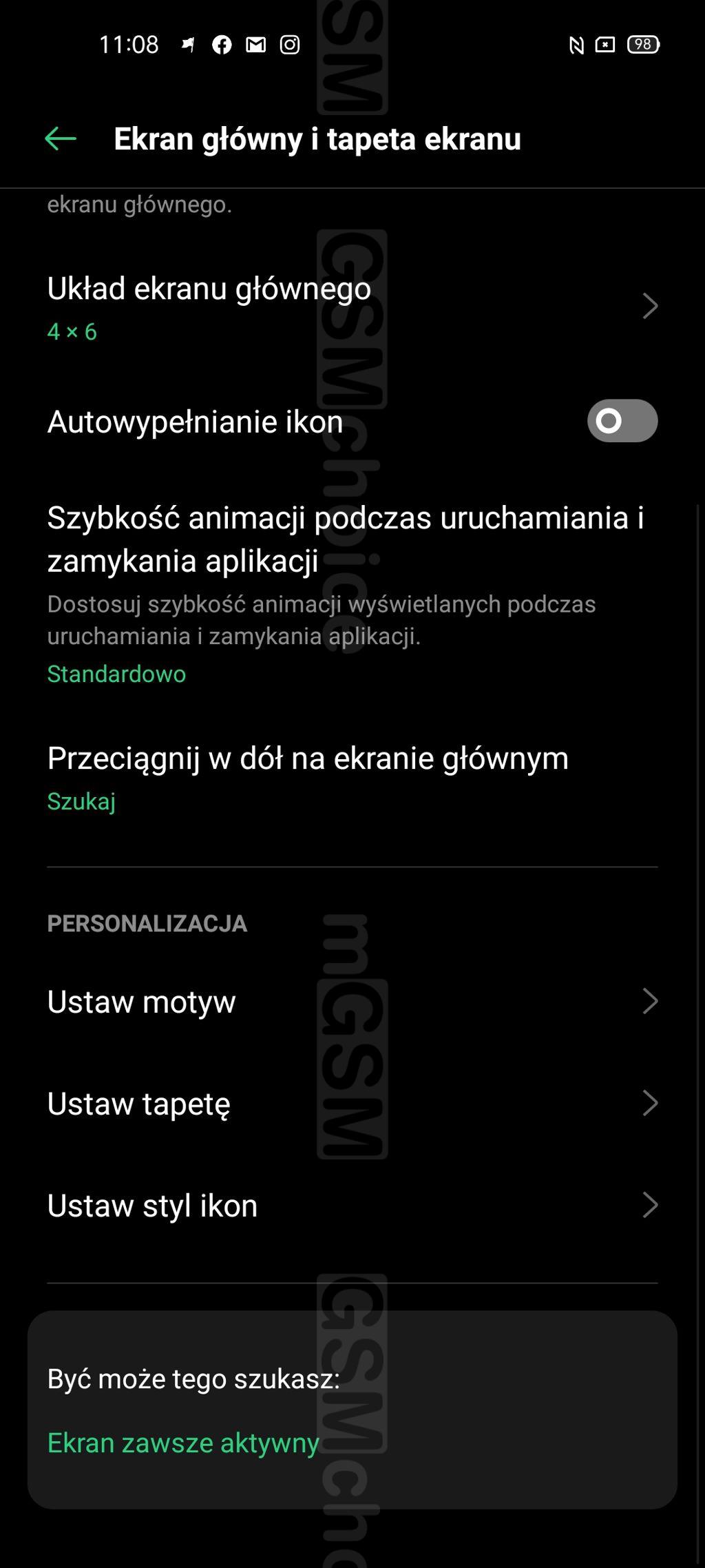Follow the Ekran zawsze aktywny link
Viewport: 705px width, 1568px height.
coord(183,1443)
